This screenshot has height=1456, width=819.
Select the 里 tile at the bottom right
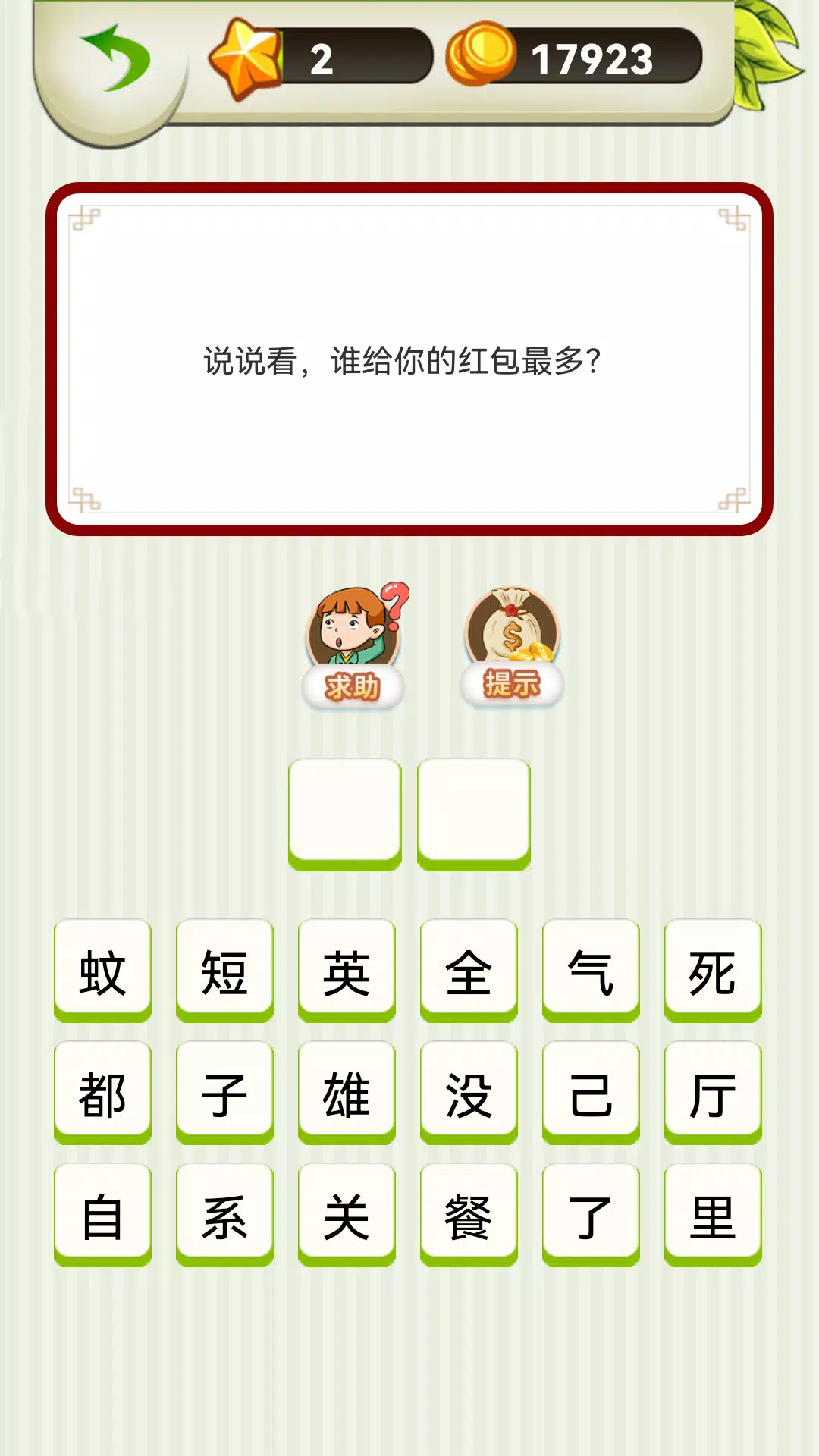coord(713,1213)
